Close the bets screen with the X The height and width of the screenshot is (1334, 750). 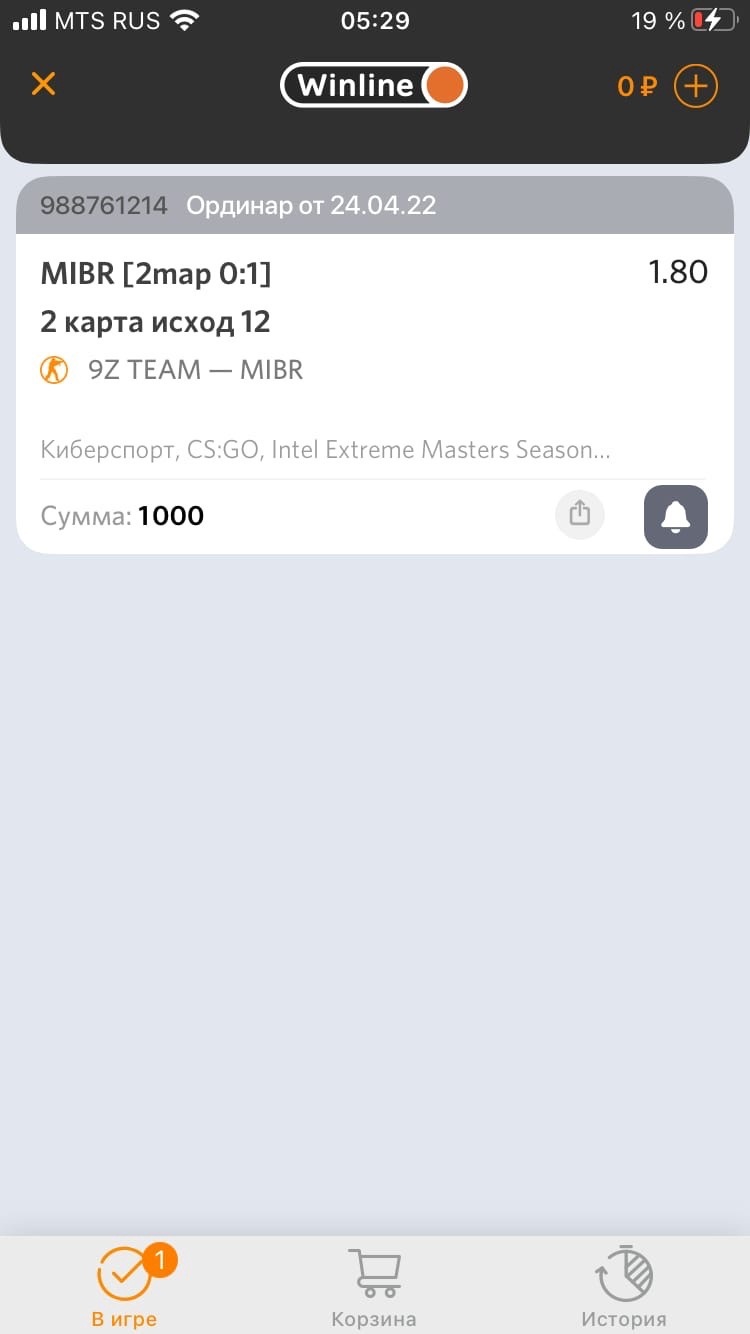(x=43, y=84)
